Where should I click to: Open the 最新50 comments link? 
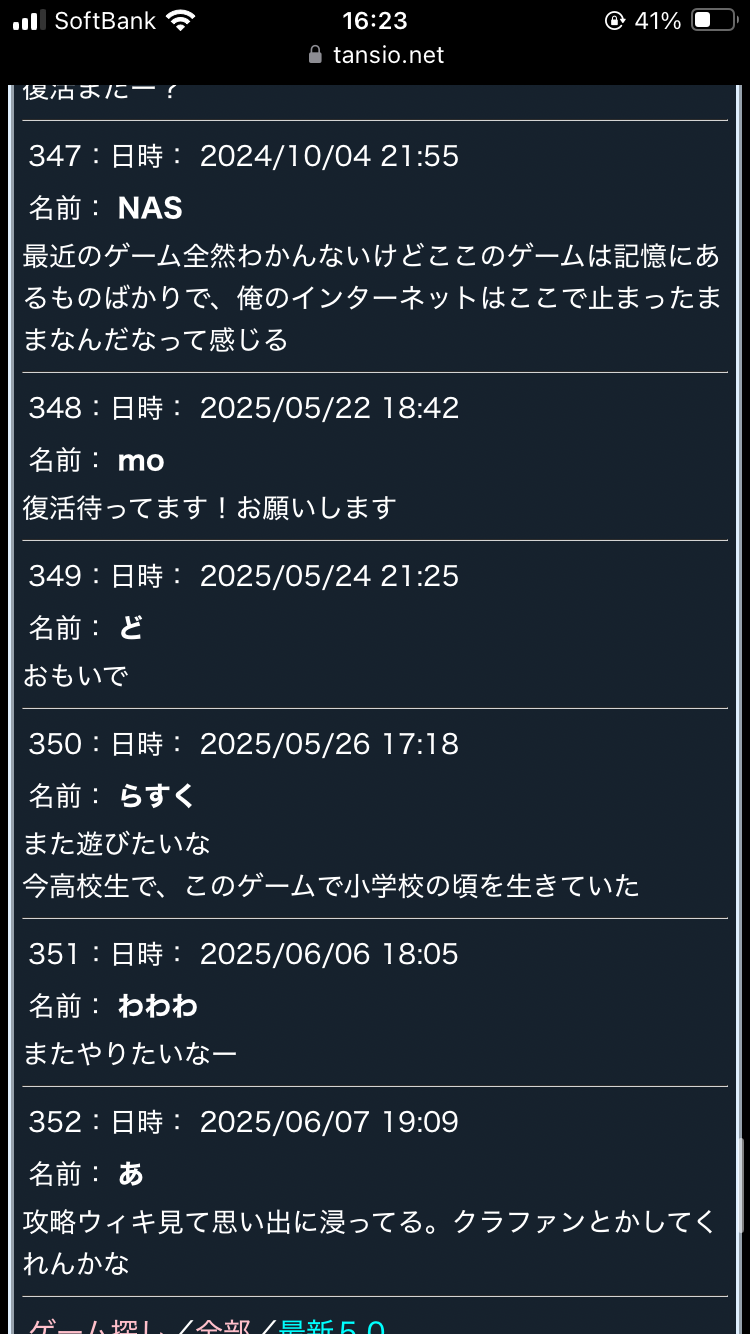[x=332, y=1325]
